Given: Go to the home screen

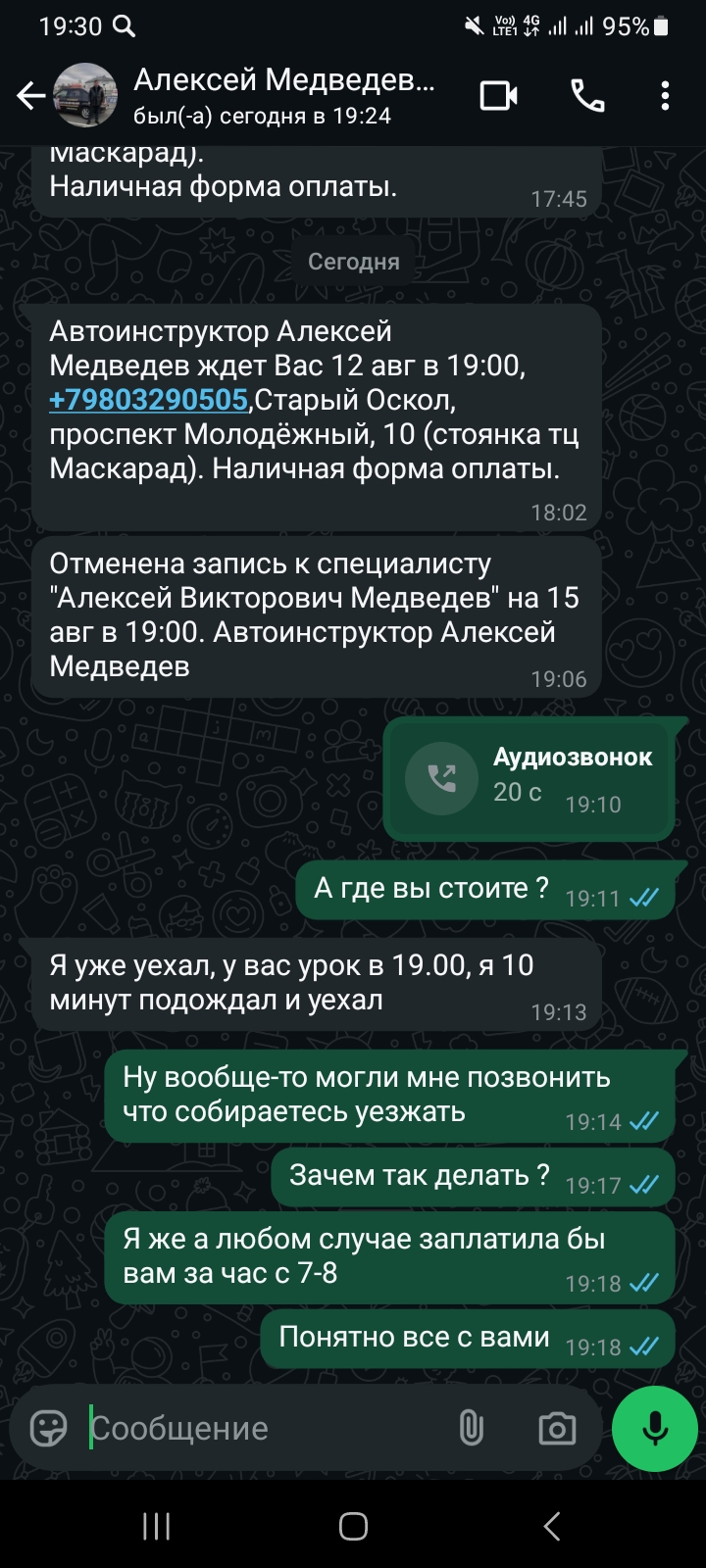Looking at the screenshot, I should [x=353, y=1526].
